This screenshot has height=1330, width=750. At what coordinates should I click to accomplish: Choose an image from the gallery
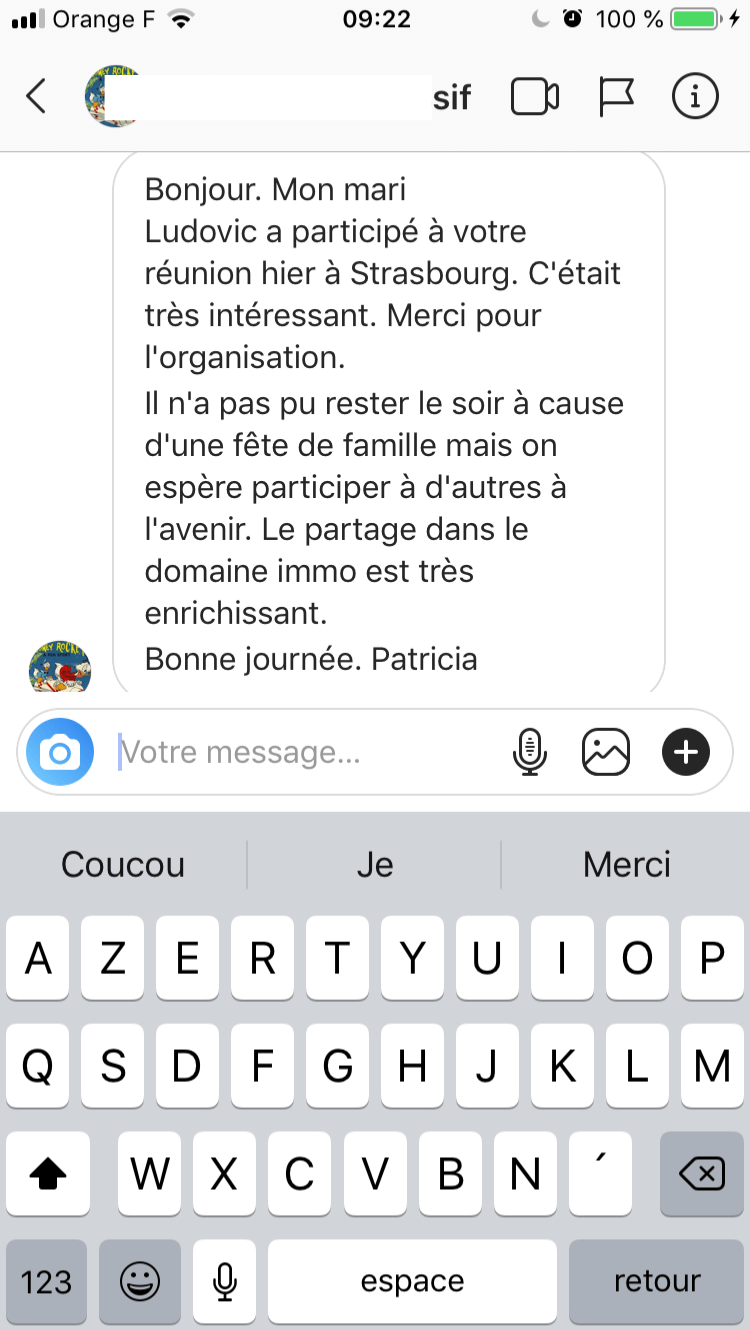pos(606,752)
